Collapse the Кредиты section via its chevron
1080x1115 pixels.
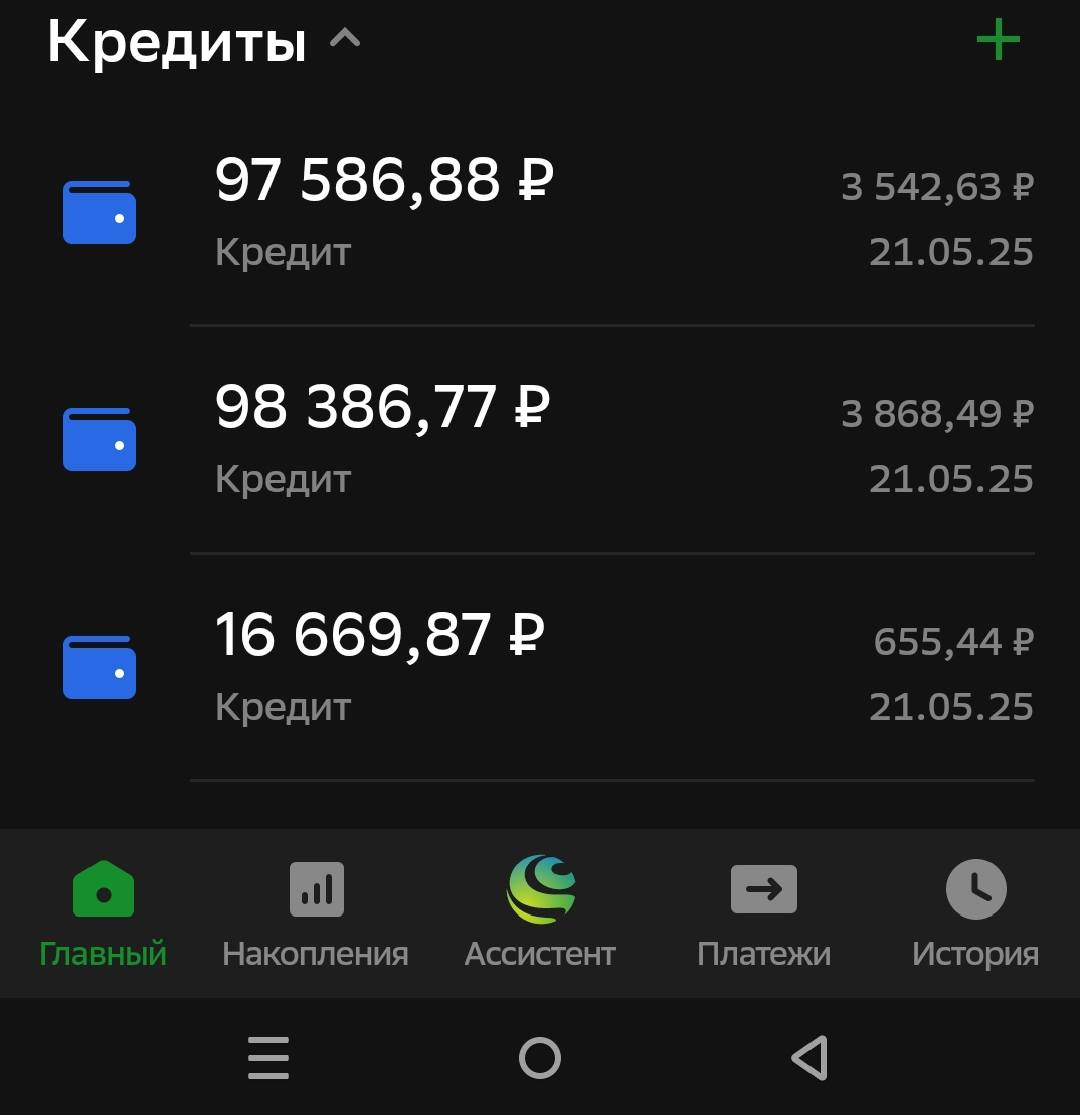[345, 42]
